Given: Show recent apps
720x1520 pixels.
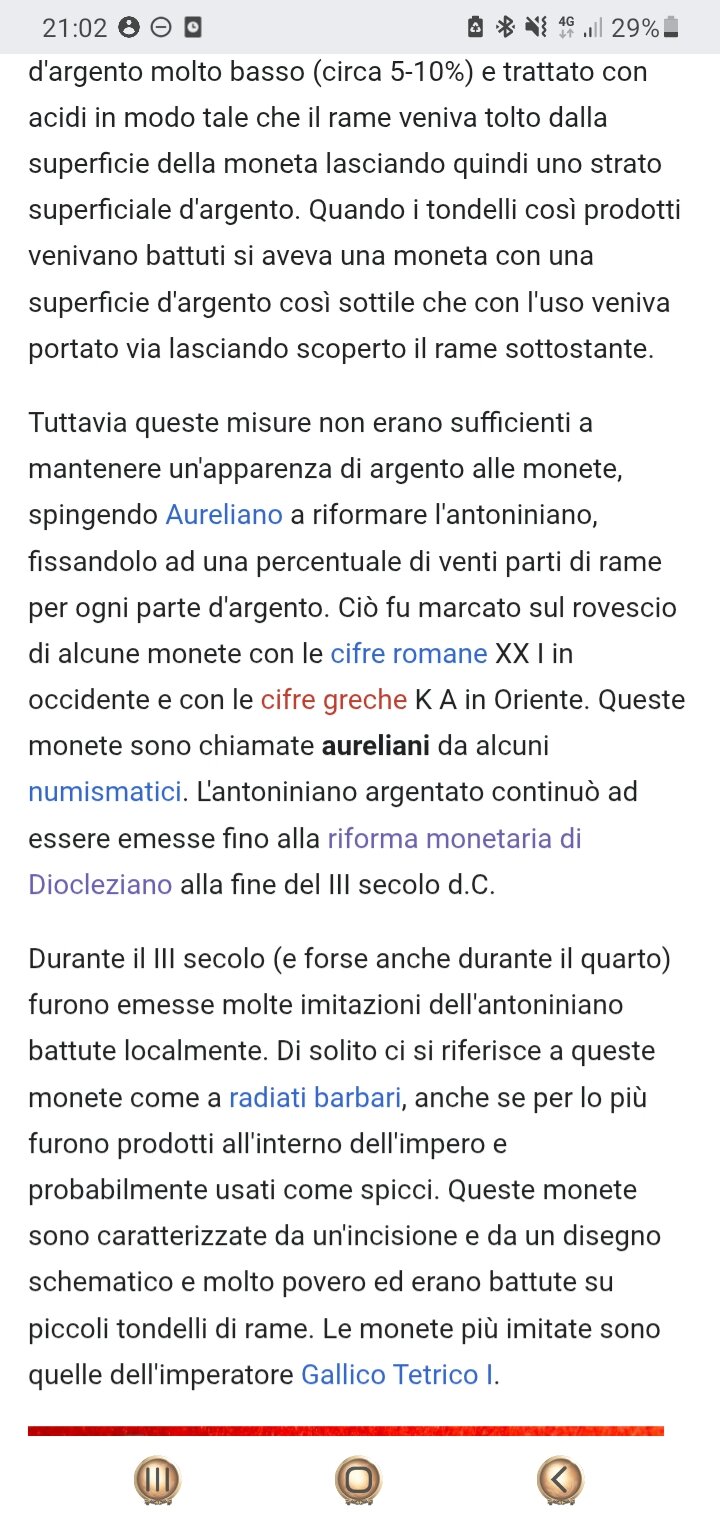Looking at the screenshot, I should click(158, 1478).
